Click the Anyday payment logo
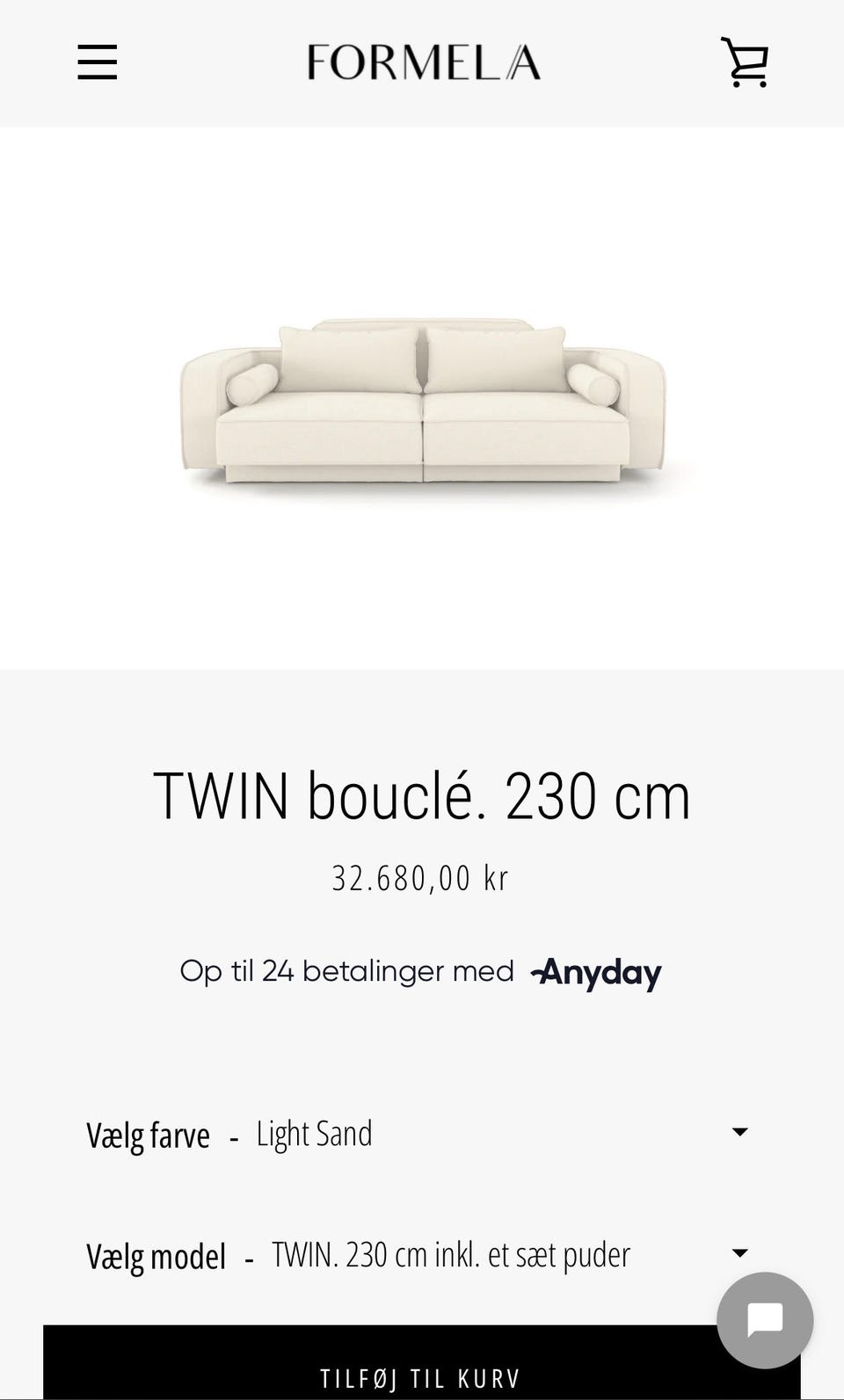The height and width of the screenshot is (1400, 844). (595, 973)
